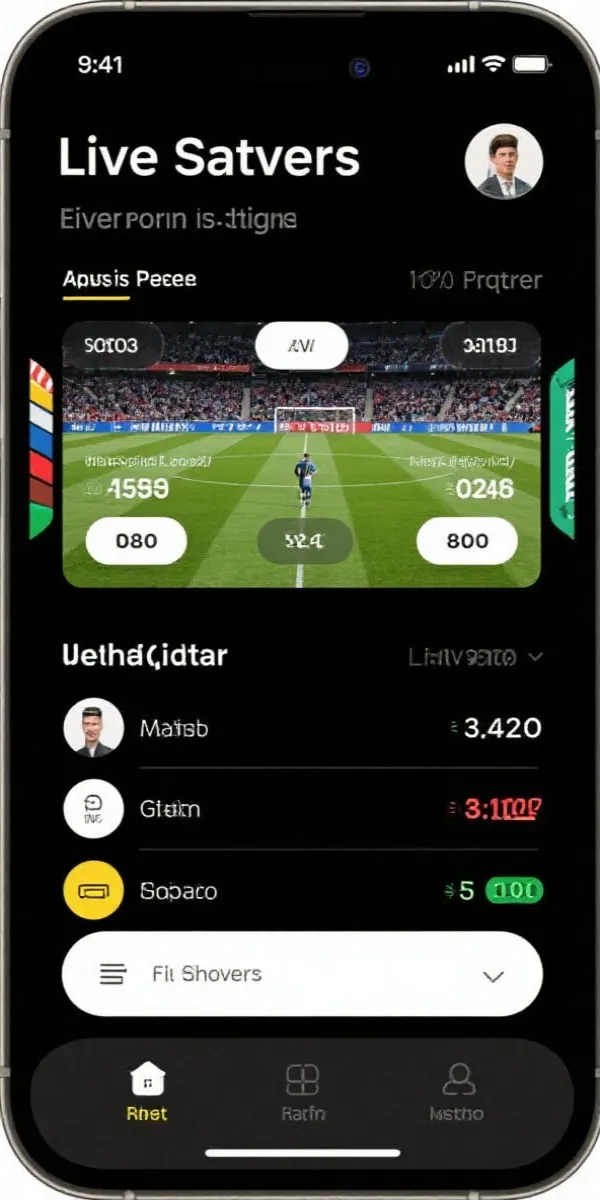The image size is (600, 1200).
Task: Open the profile avatar at top
Action: [x=504, y=162]
